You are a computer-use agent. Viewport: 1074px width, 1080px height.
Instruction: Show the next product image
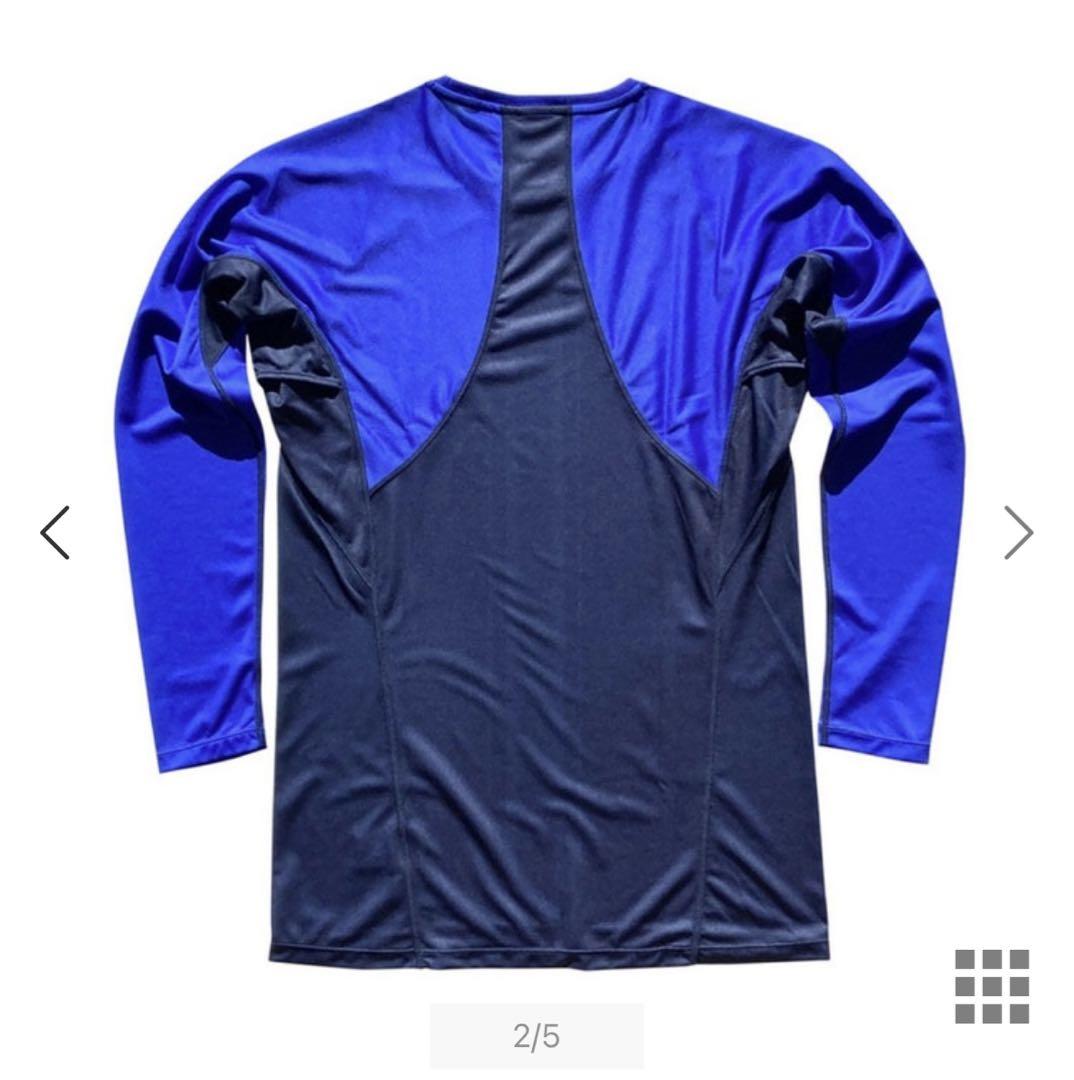[x=1017, y=532]
